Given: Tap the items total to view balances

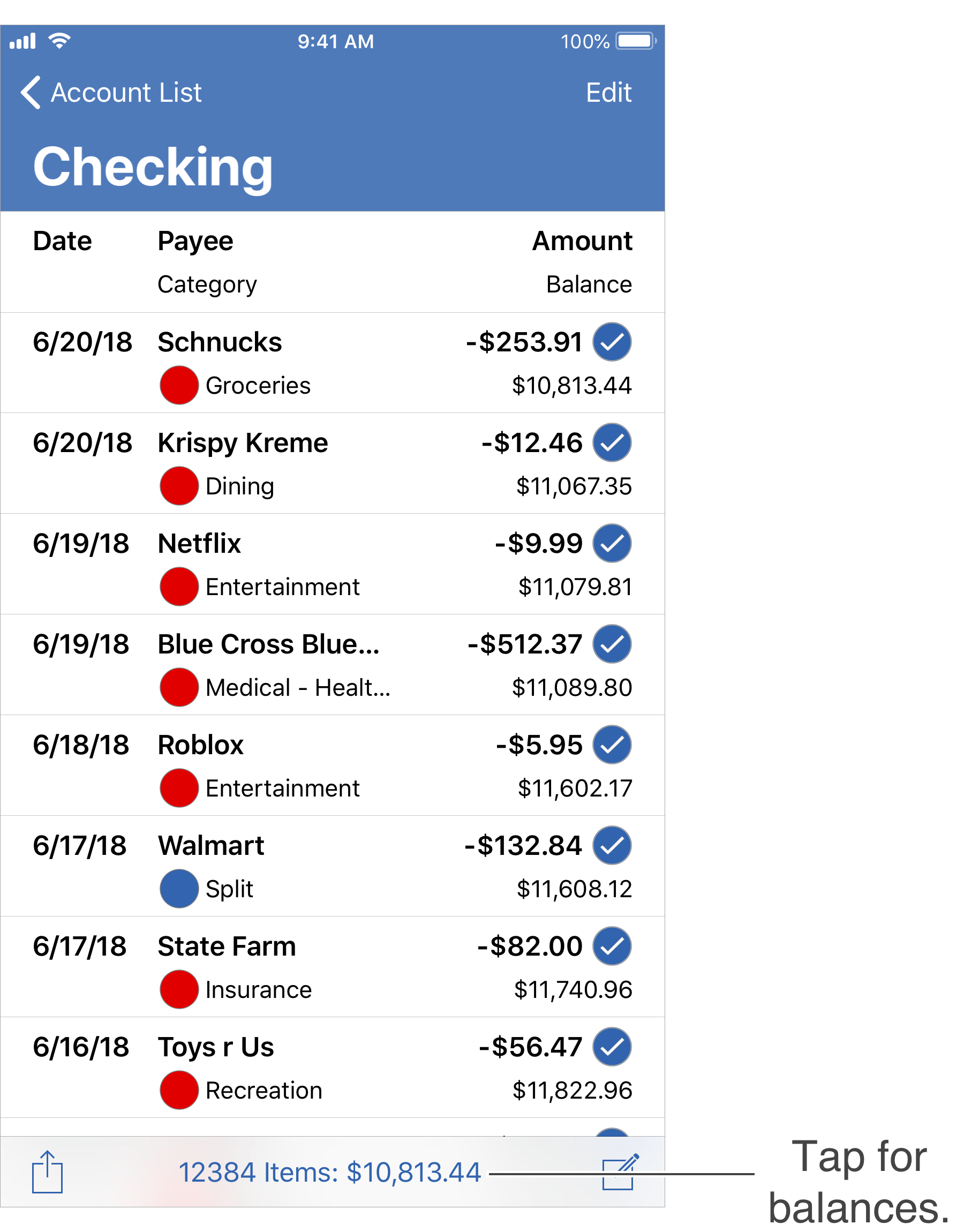Looking at the screenshot, I should pos(329,1172).
